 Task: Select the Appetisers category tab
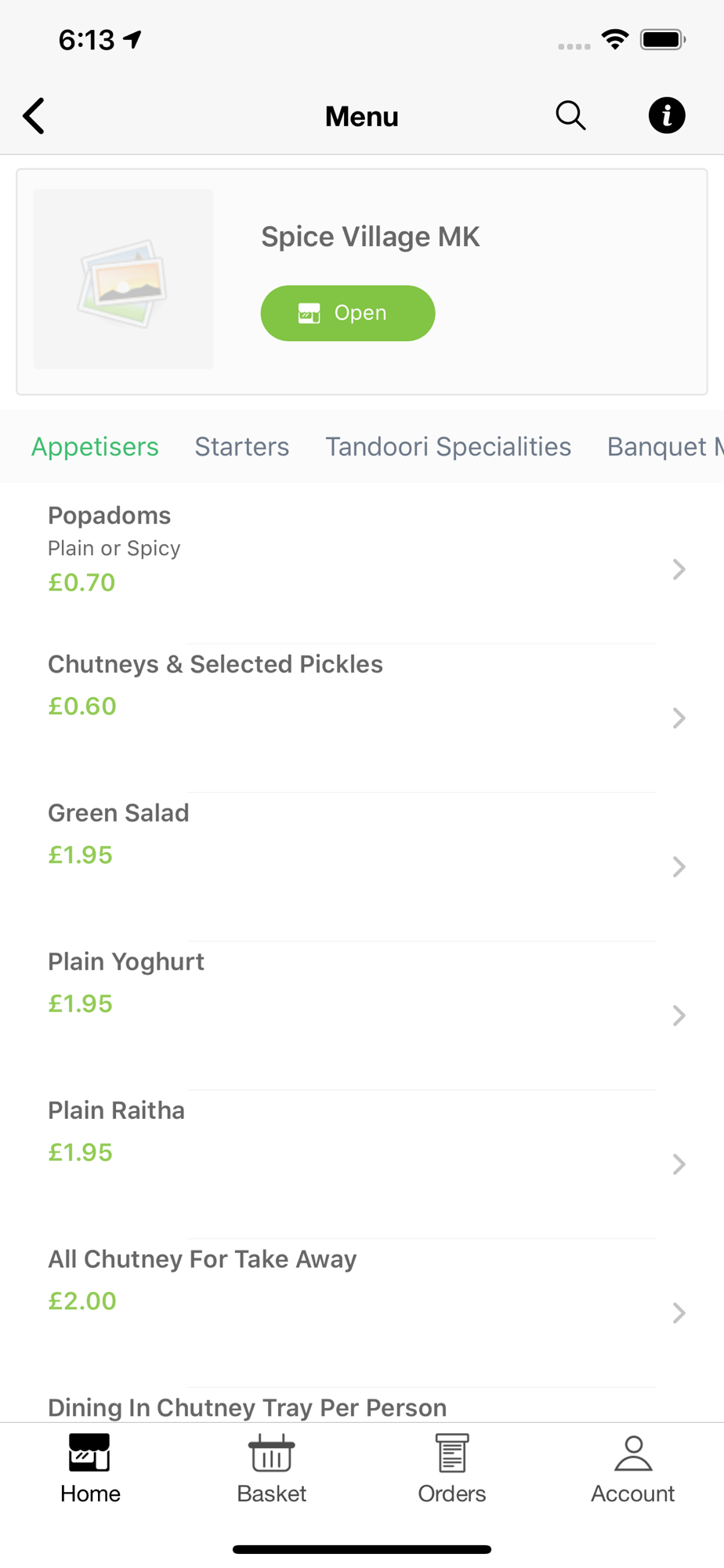coord(95,446)
